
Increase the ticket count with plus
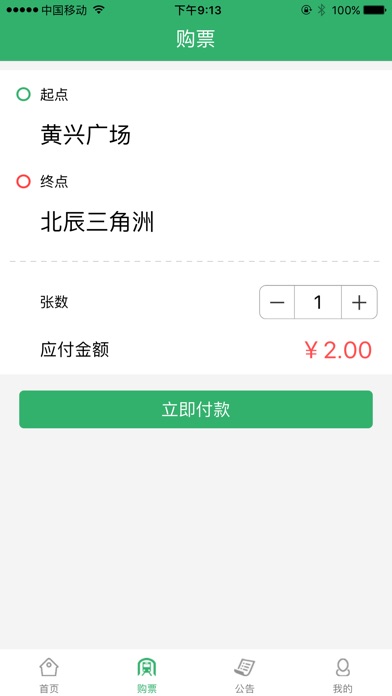click(359, 302)
